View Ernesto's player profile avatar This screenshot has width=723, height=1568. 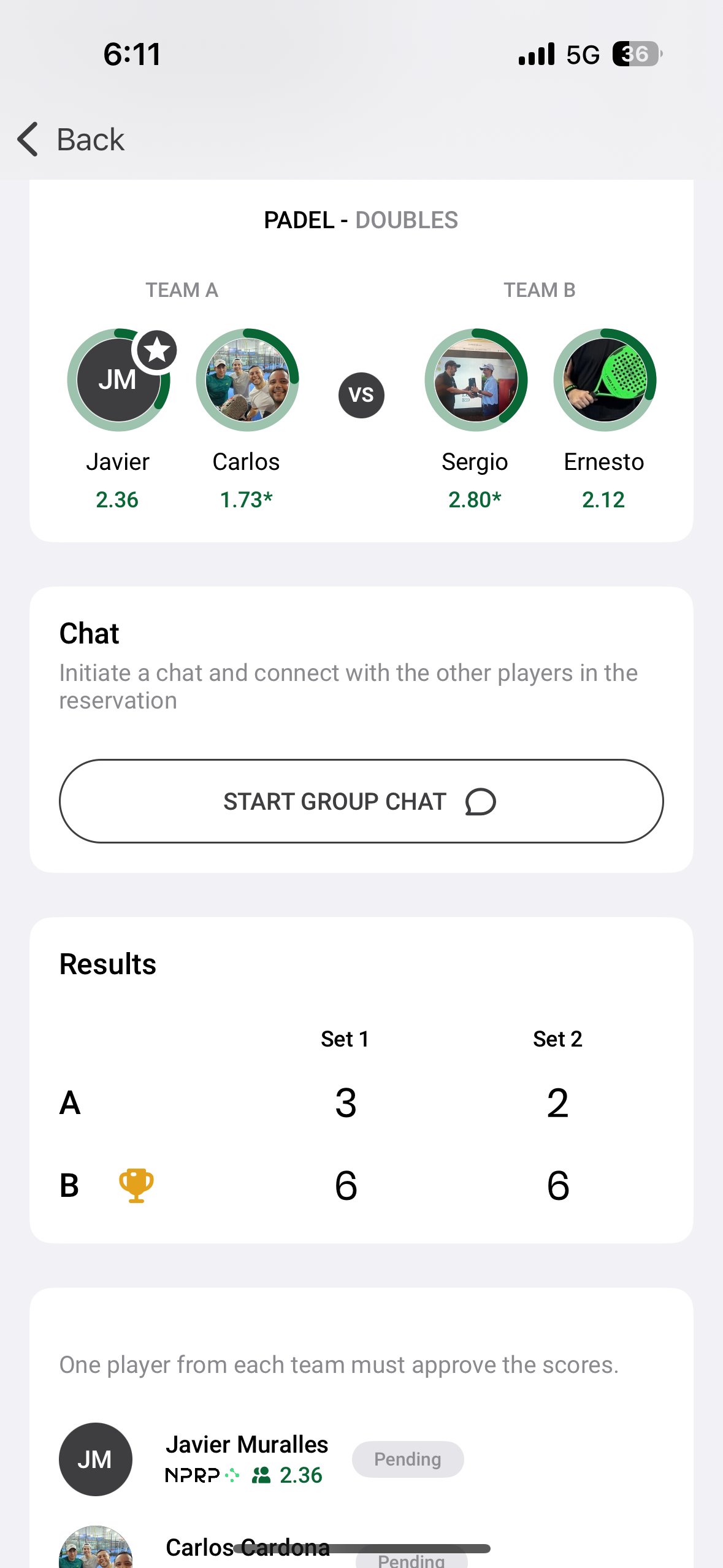(x=605, y=380)
